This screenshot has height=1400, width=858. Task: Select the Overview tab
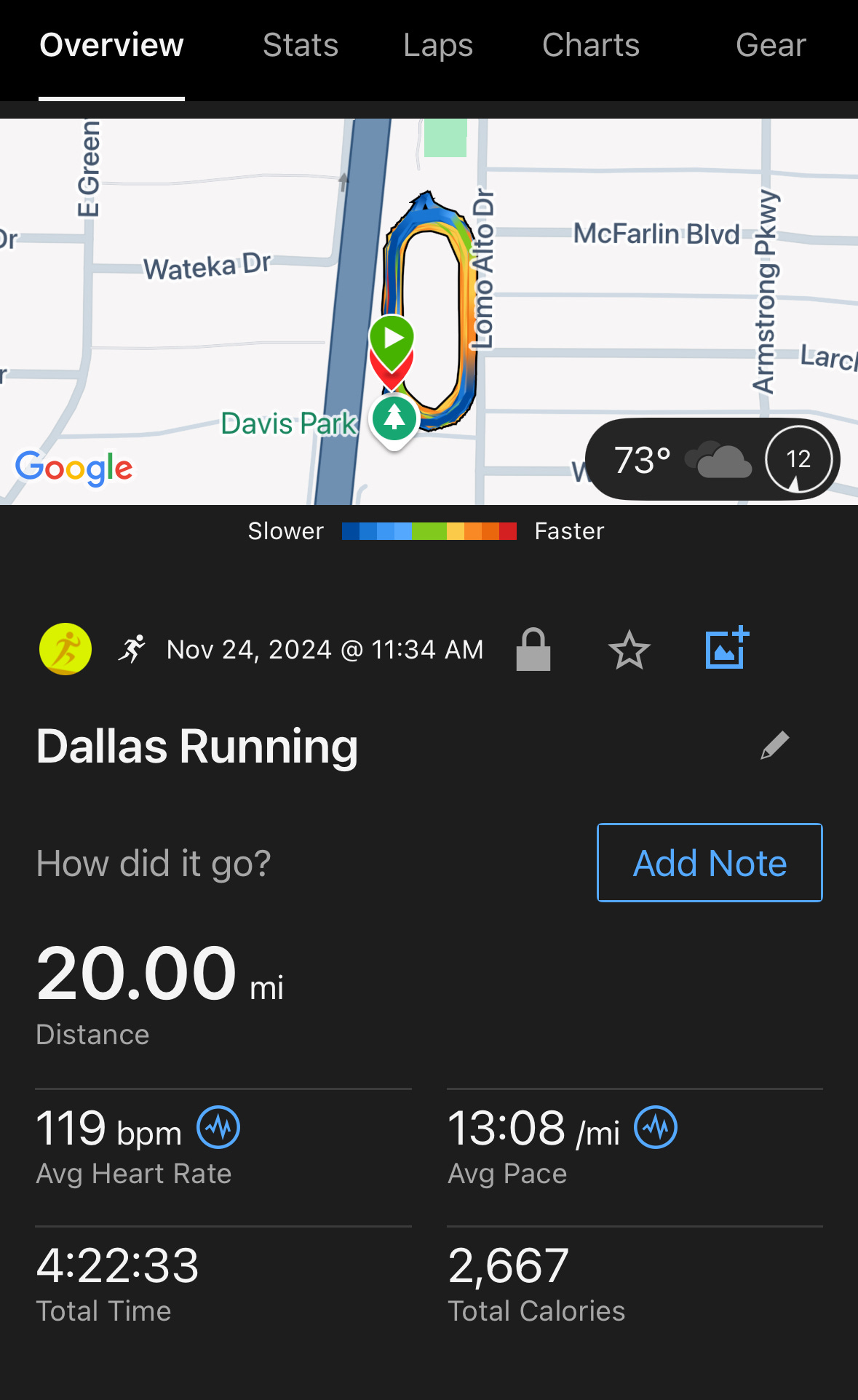click(x=111, y=45)
